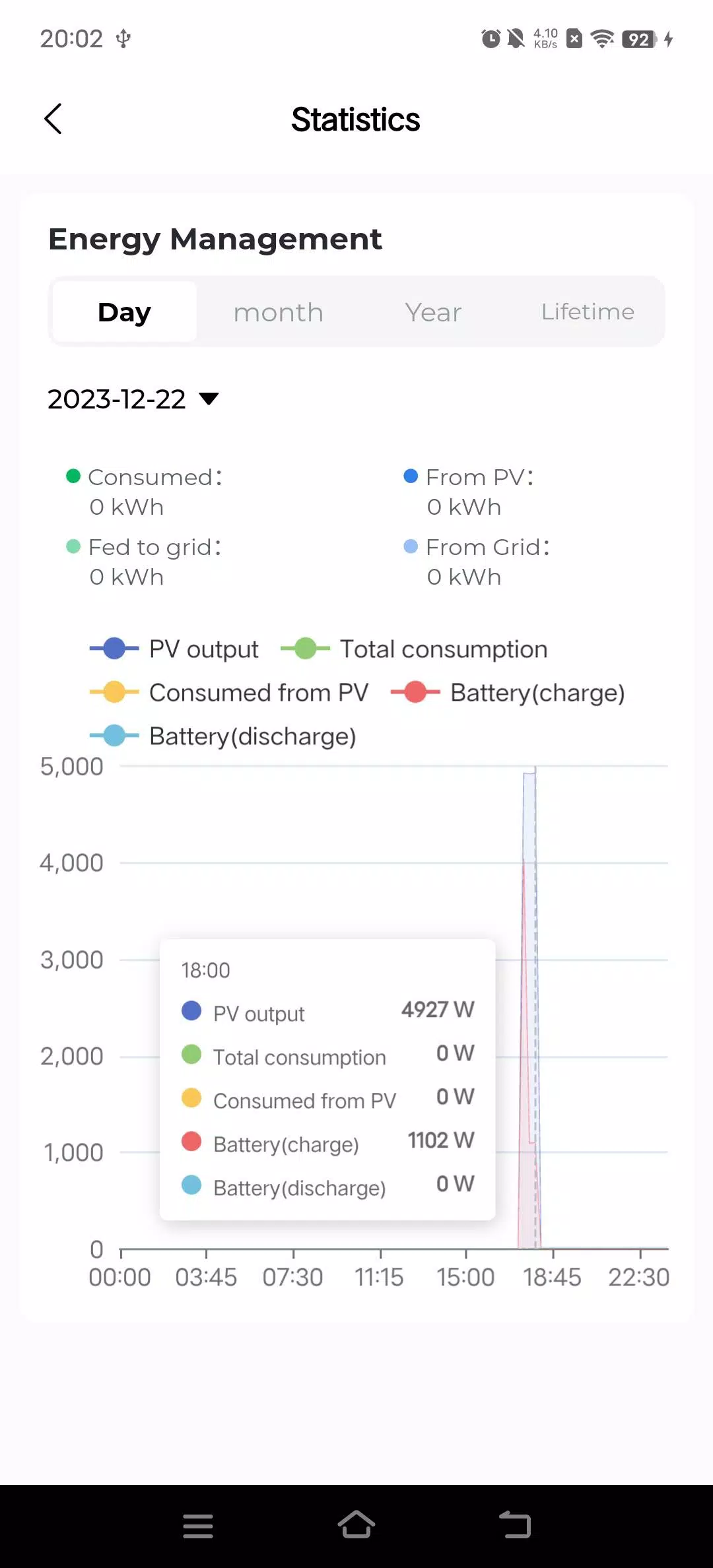Switch to the month tab
The image size is (713, 1568).
pos(278,311)
